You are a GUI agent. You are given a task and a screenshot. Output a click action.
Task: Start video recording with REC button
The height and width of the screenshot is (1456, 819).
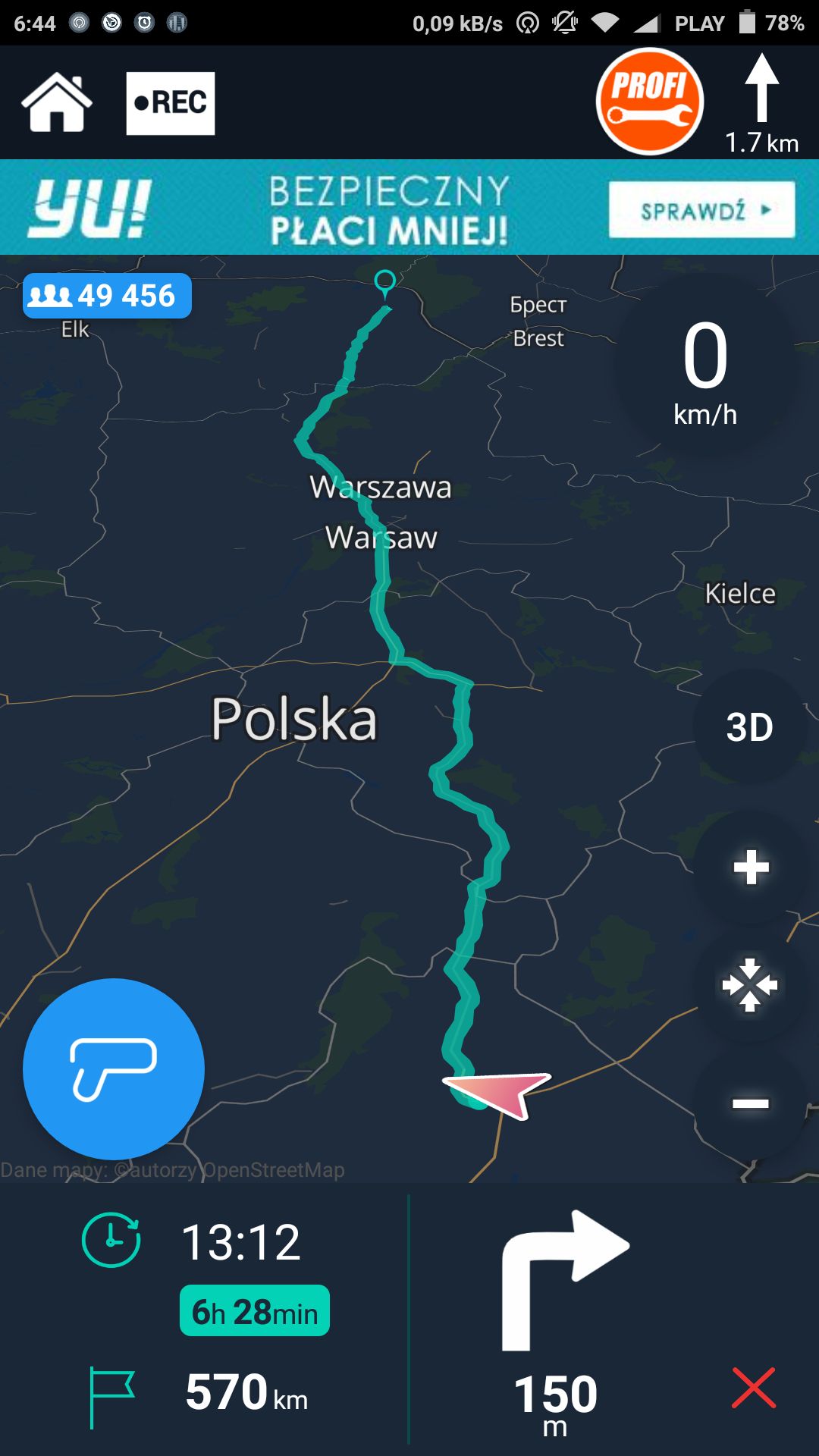pos(171,104)
